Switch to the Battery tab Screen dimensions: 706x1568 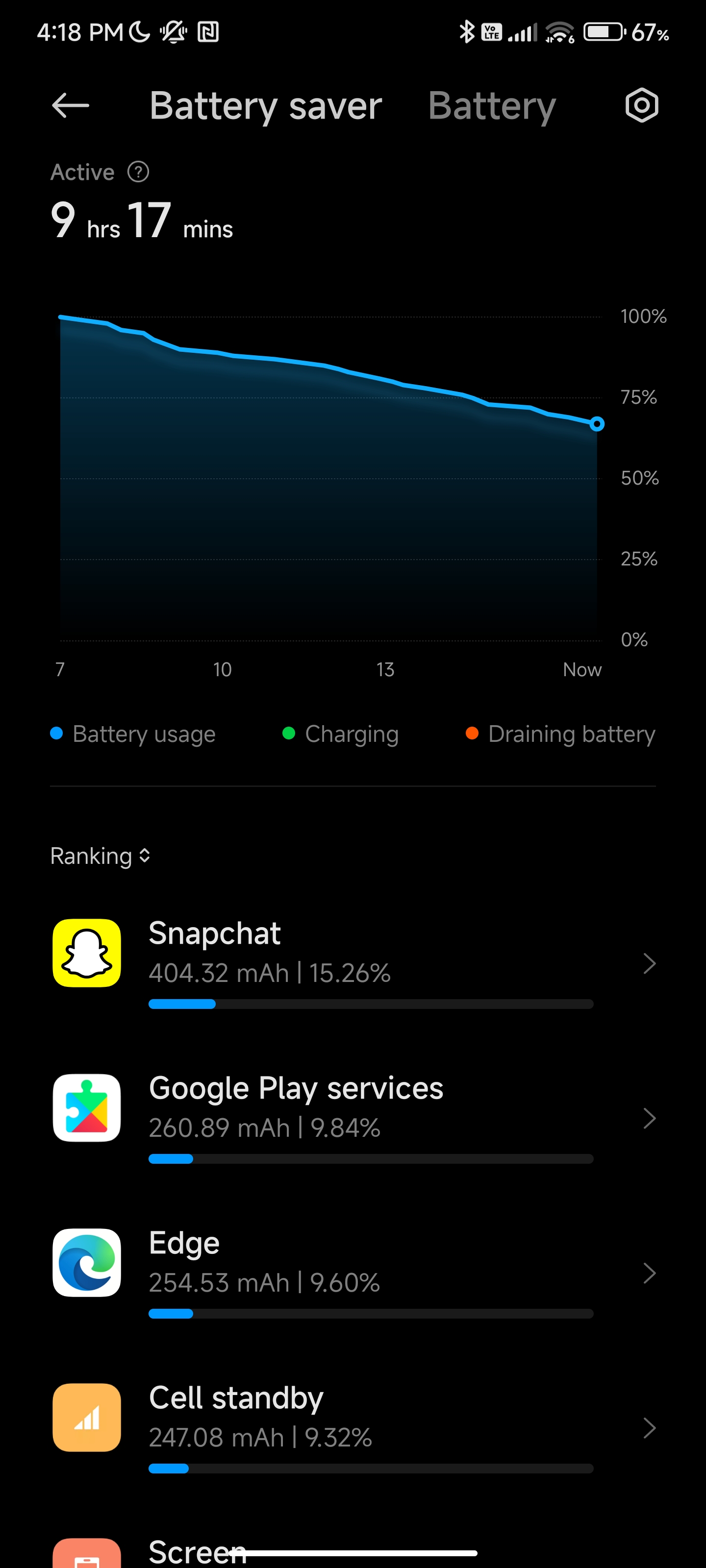[x=492, y=106]
